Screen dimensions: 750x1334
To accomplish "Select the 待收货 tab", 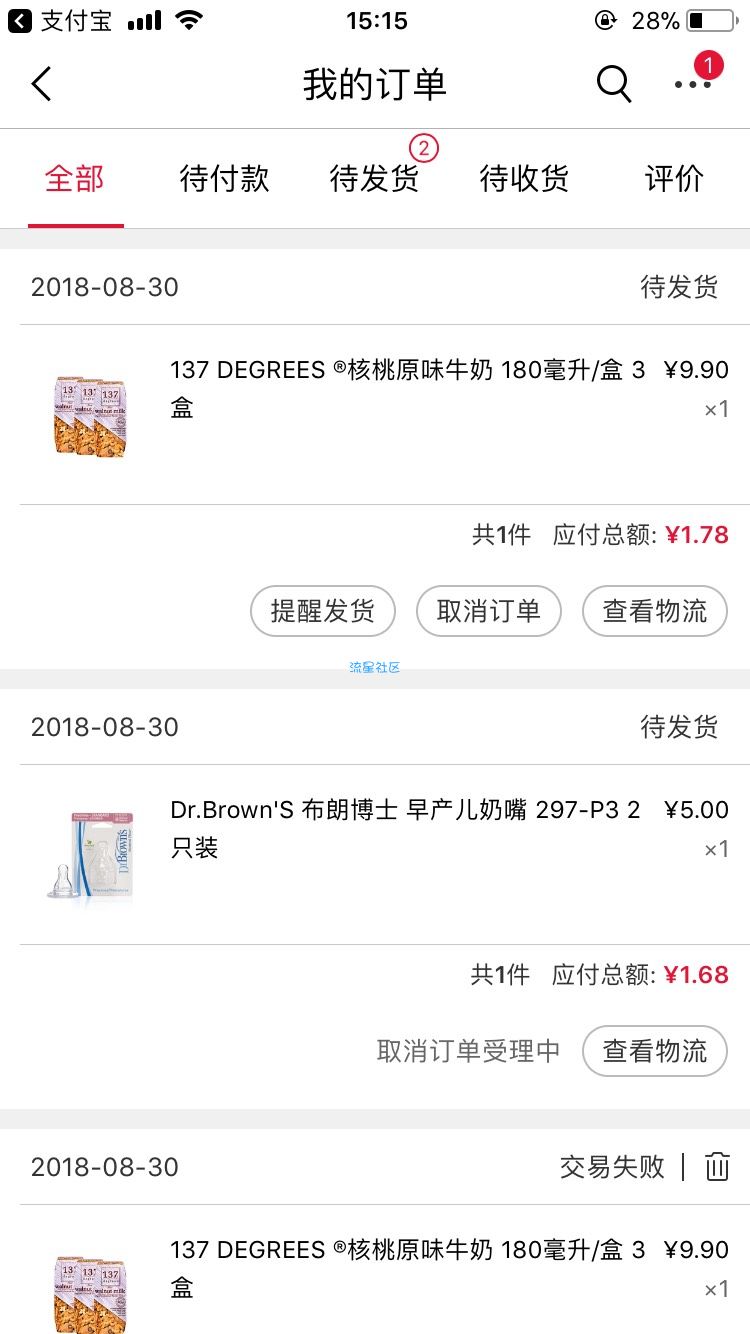I will point(524,179).
